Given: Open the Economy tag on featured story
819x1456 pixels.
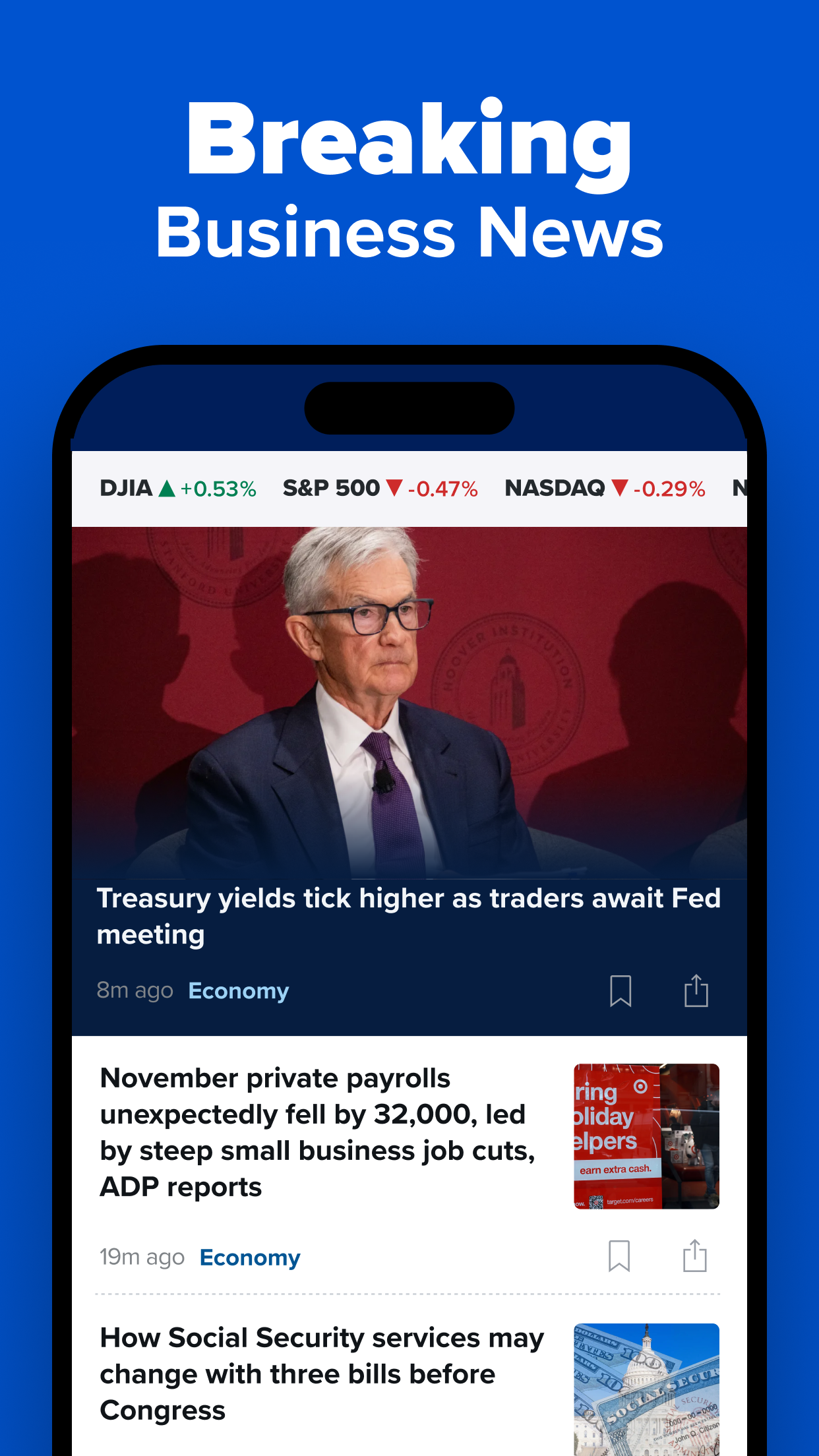Looking at the screenshot, I should 238,990.
